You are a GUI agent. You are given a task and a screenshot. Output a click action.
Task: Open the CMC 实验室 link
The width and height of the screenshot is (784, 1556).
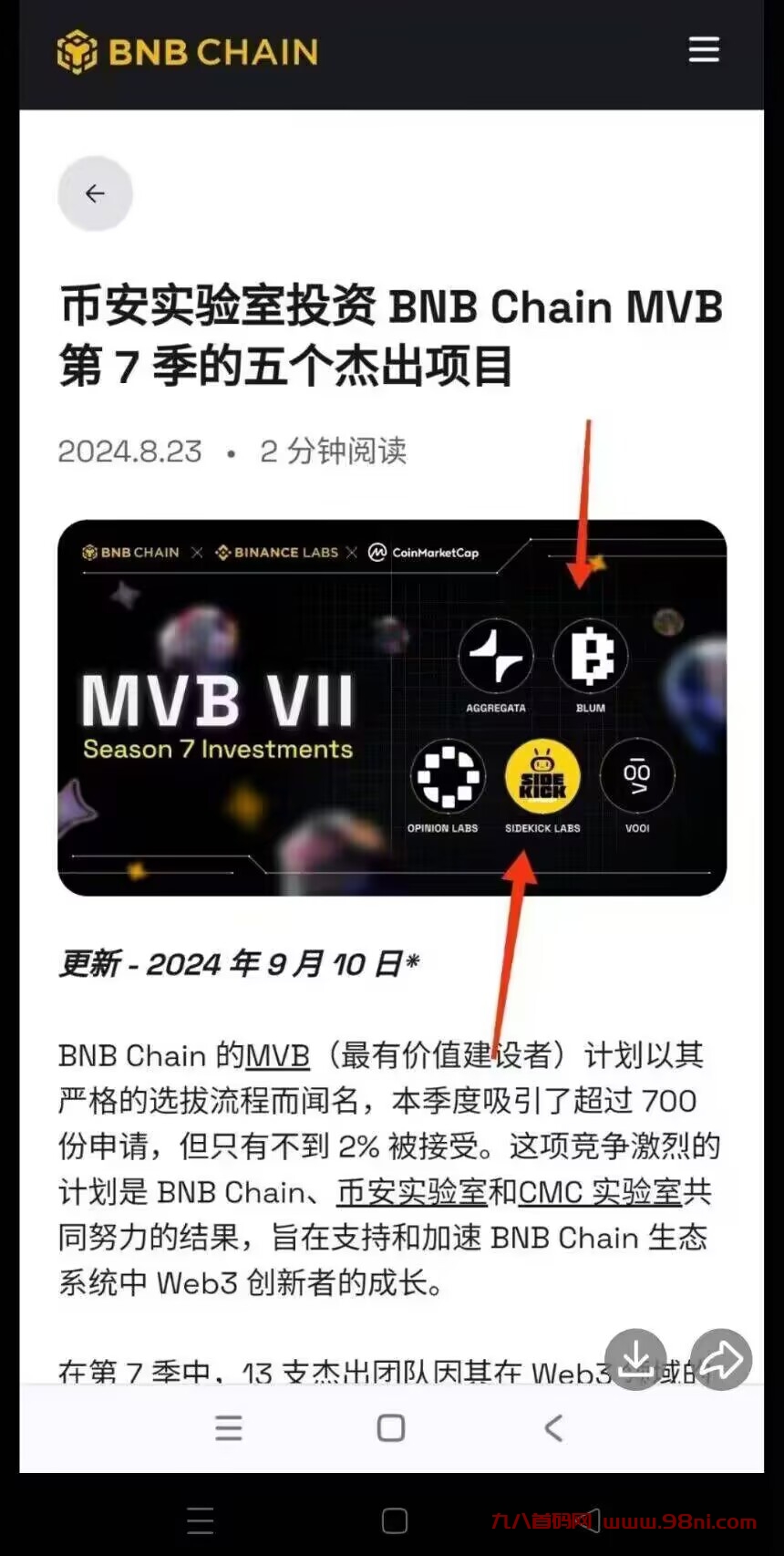click(x=600, y=1192)
